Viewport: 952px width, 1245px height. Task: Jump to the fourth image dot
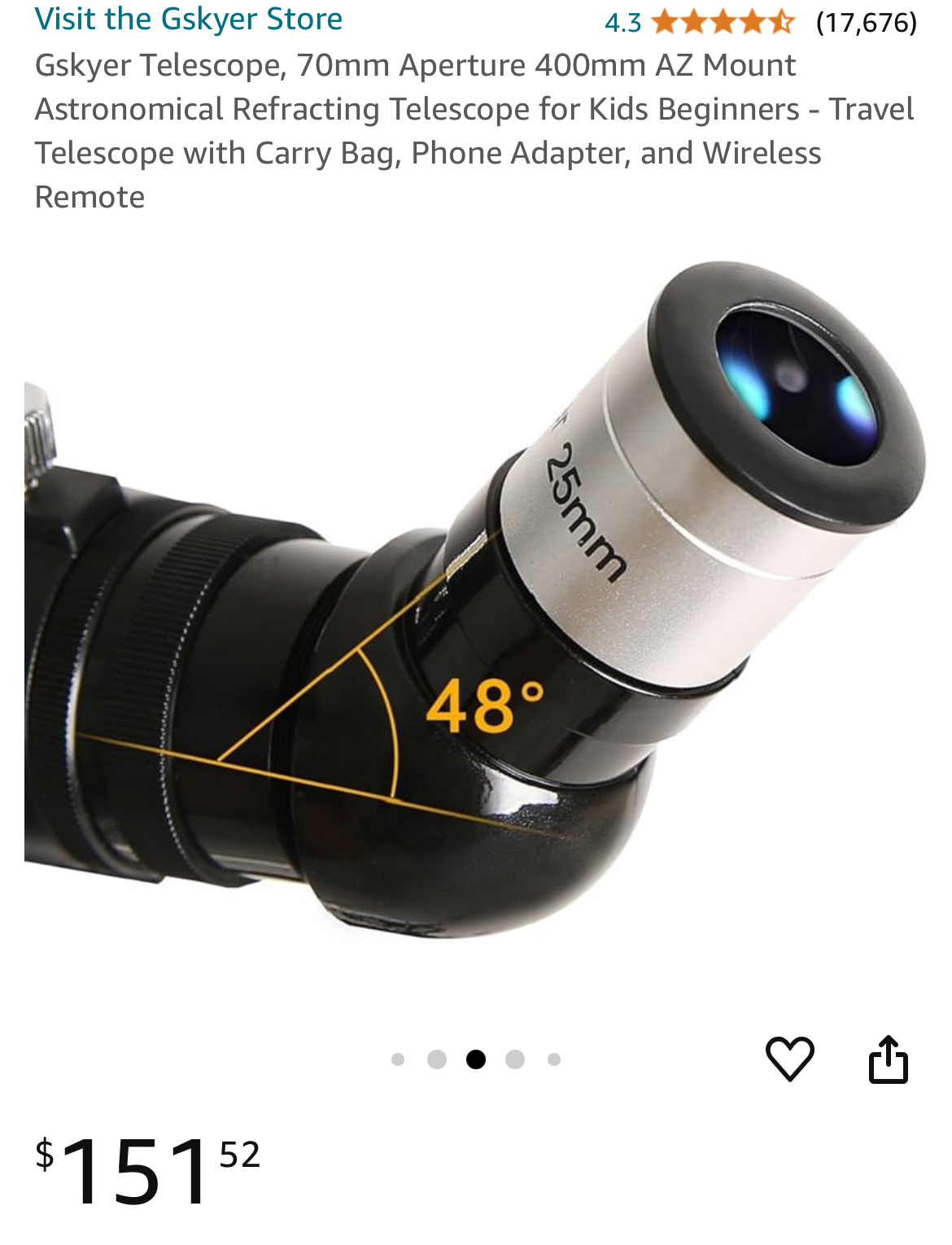pos(515,1059)
